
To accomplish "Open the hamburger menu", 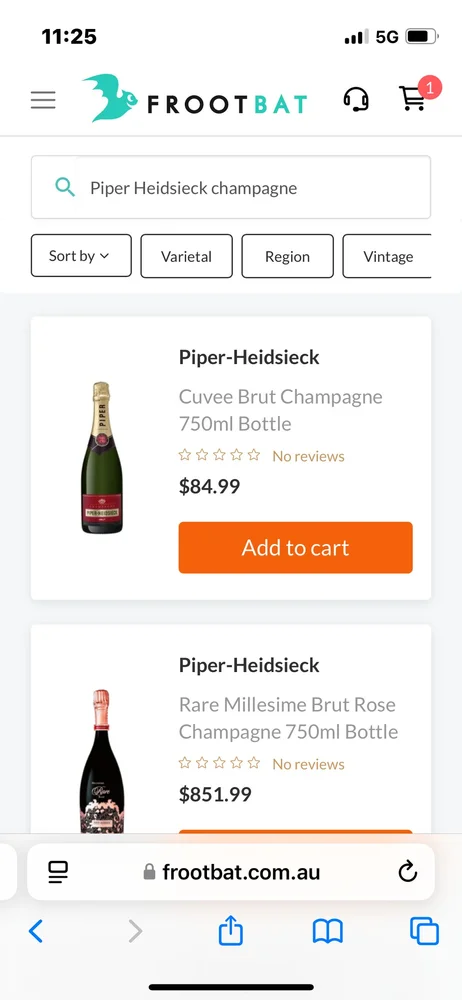I will pos(43,100).
